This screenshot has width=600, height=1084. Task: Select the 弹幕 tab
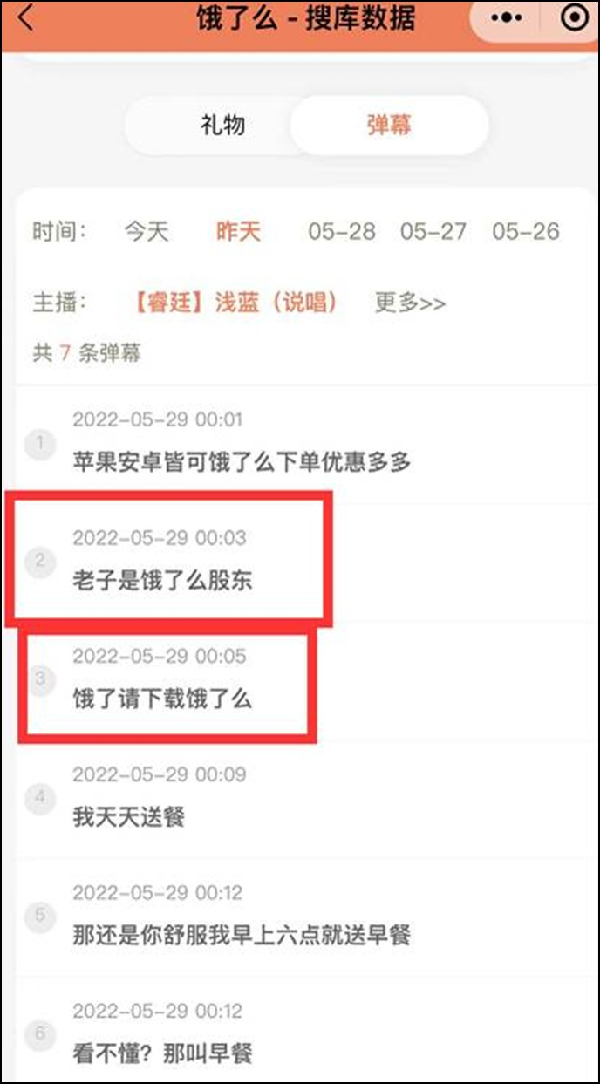[388, 126]
